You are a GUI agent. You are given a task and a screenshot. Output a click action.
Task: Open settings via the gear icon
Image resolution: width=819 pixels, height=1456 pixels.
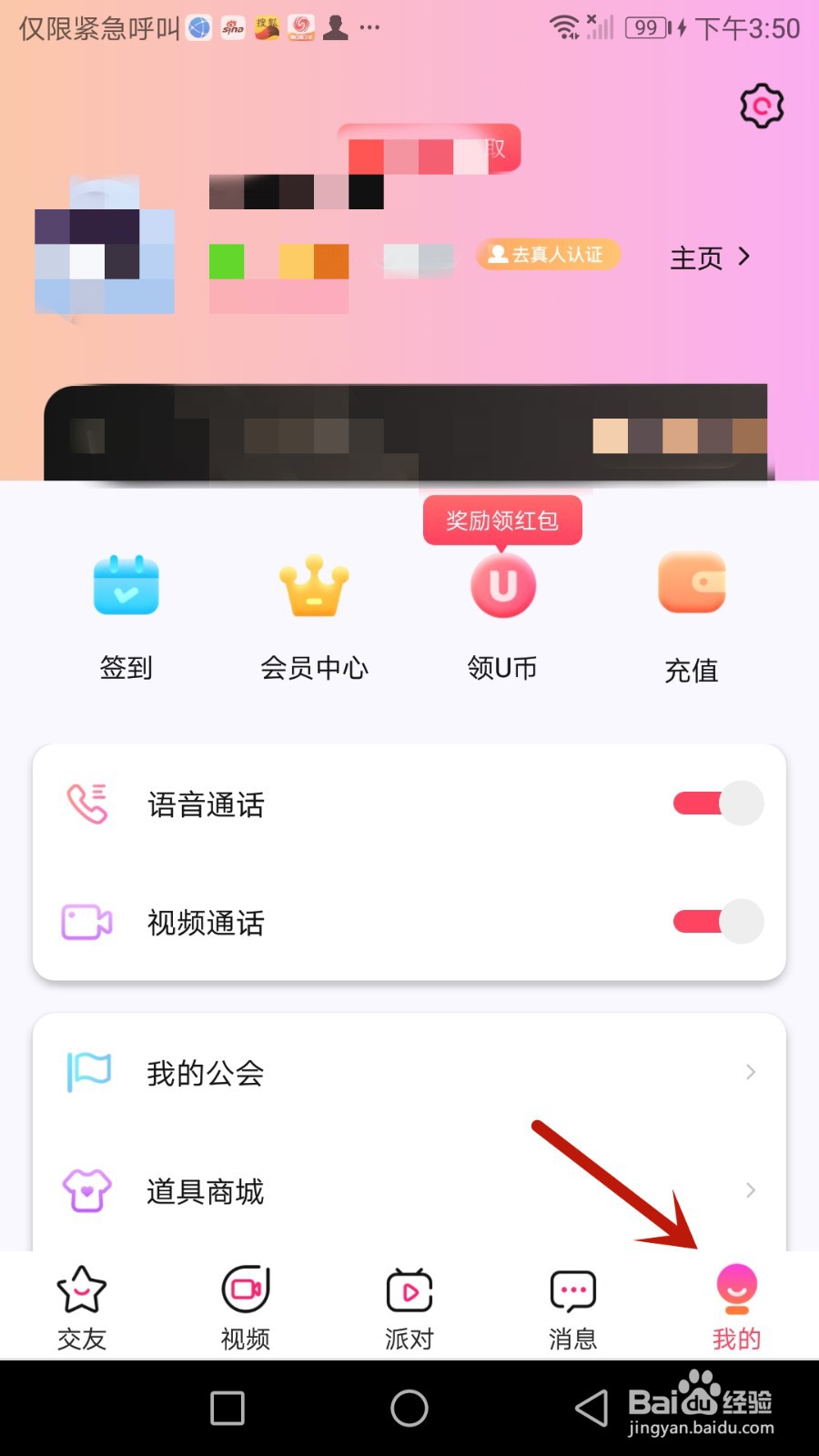762,104
